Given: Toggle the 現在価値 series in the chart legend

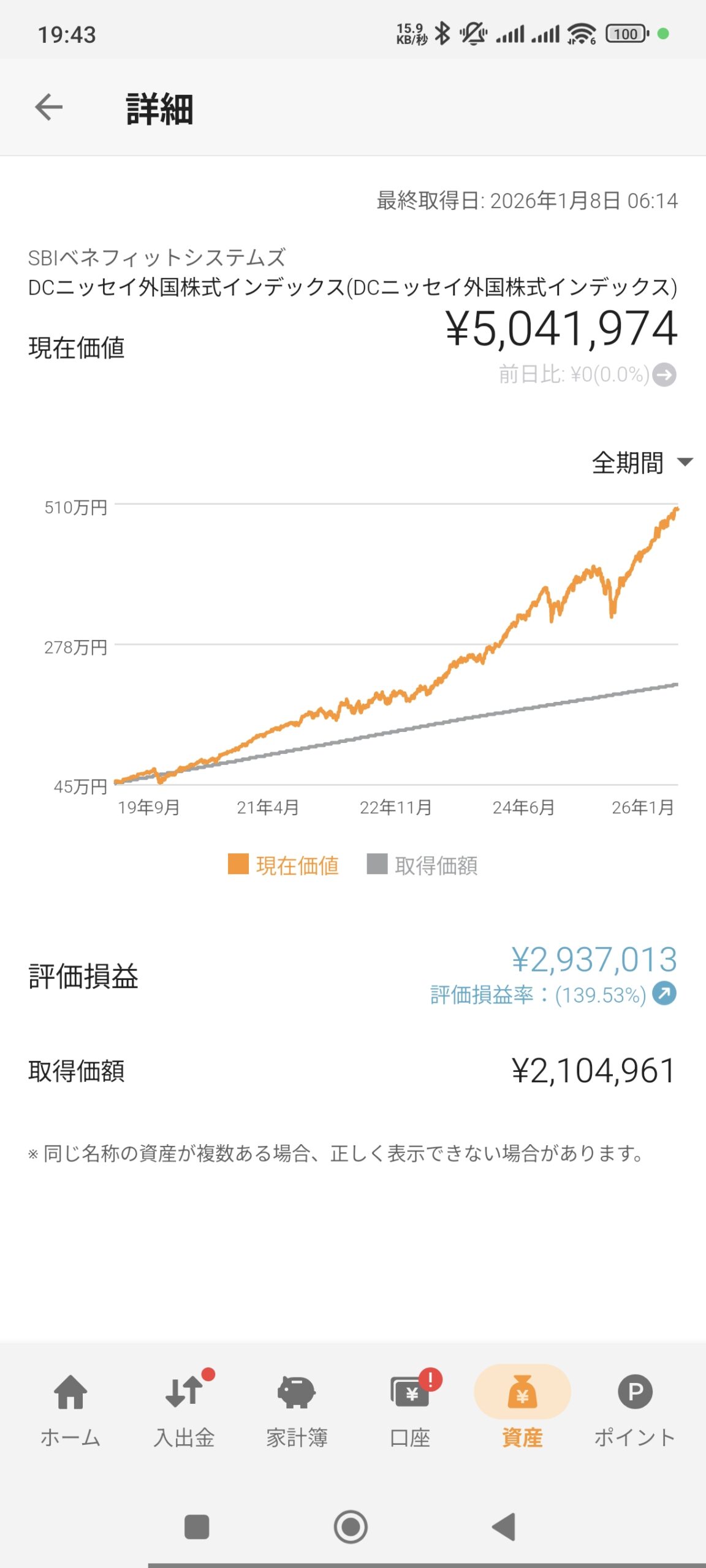Looking at the screenshot, I should coord(284,865).
